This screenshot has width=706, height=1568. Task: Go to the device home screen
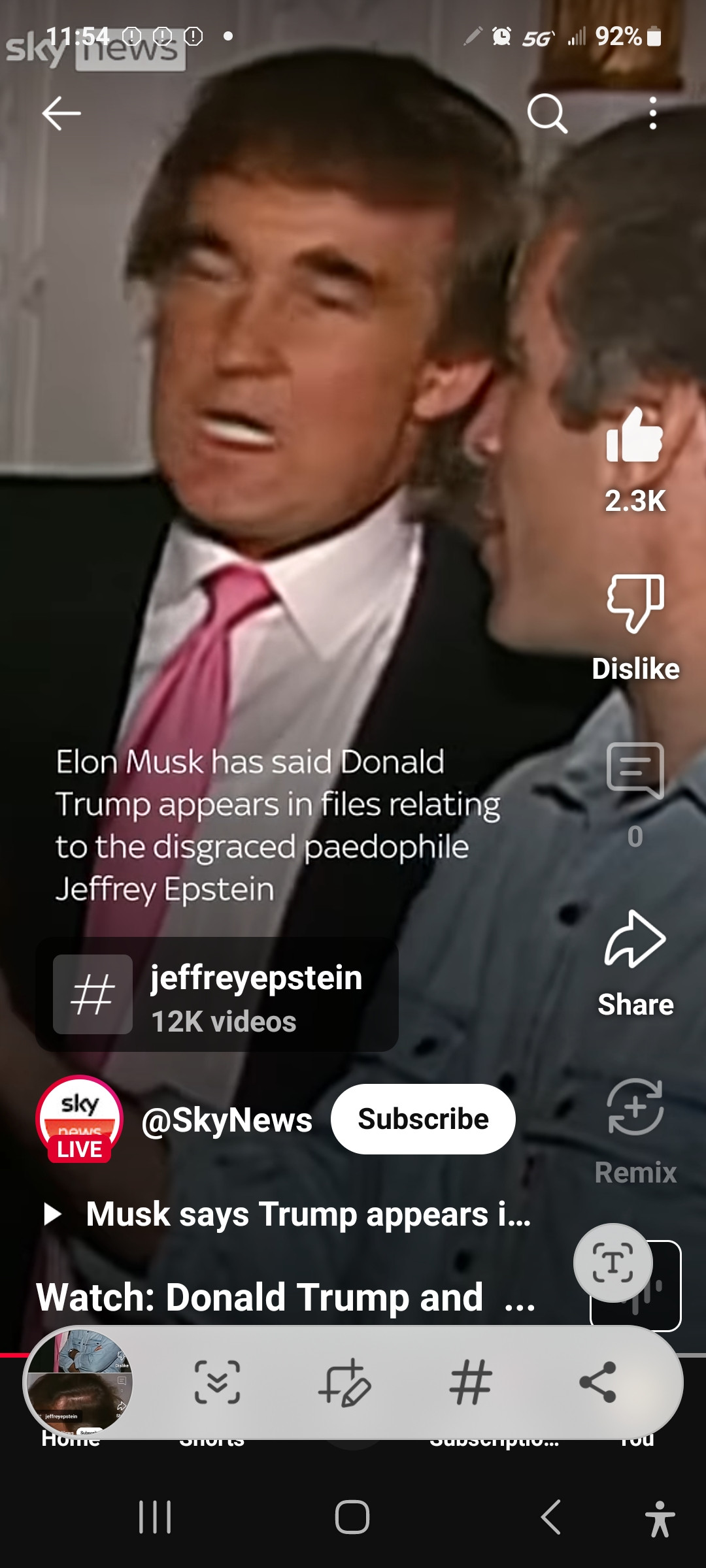(352, 1516)
